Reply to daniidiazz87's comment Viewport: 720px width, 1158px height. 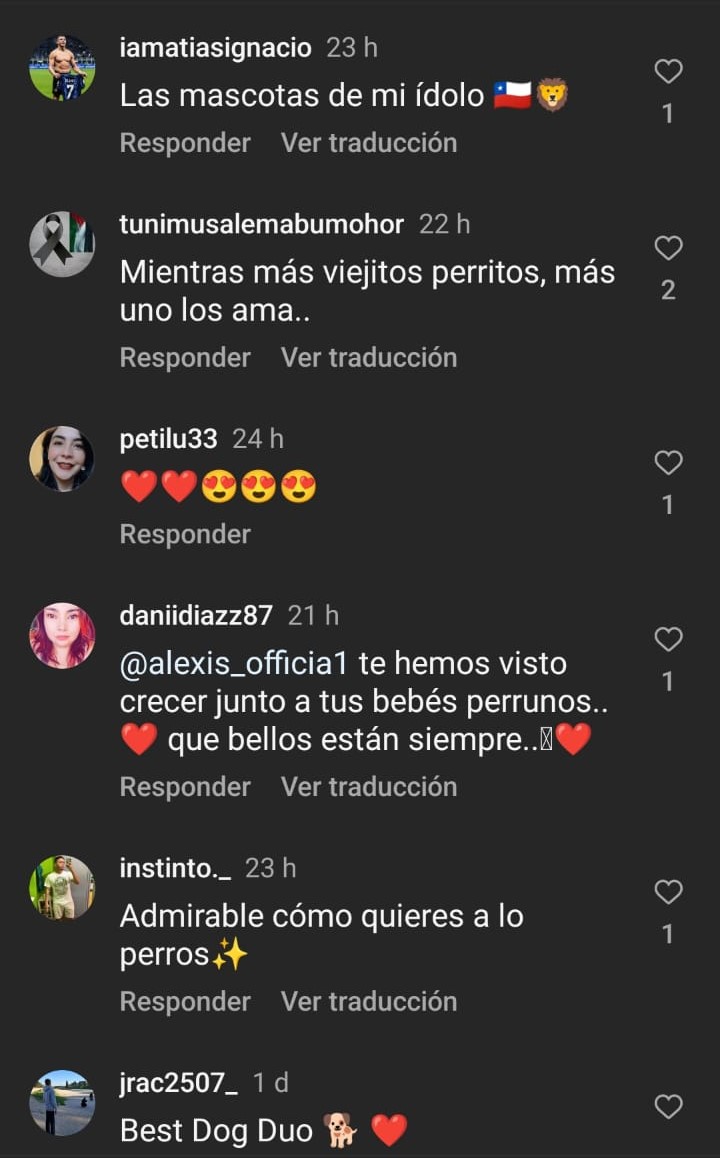click(185, 787)
